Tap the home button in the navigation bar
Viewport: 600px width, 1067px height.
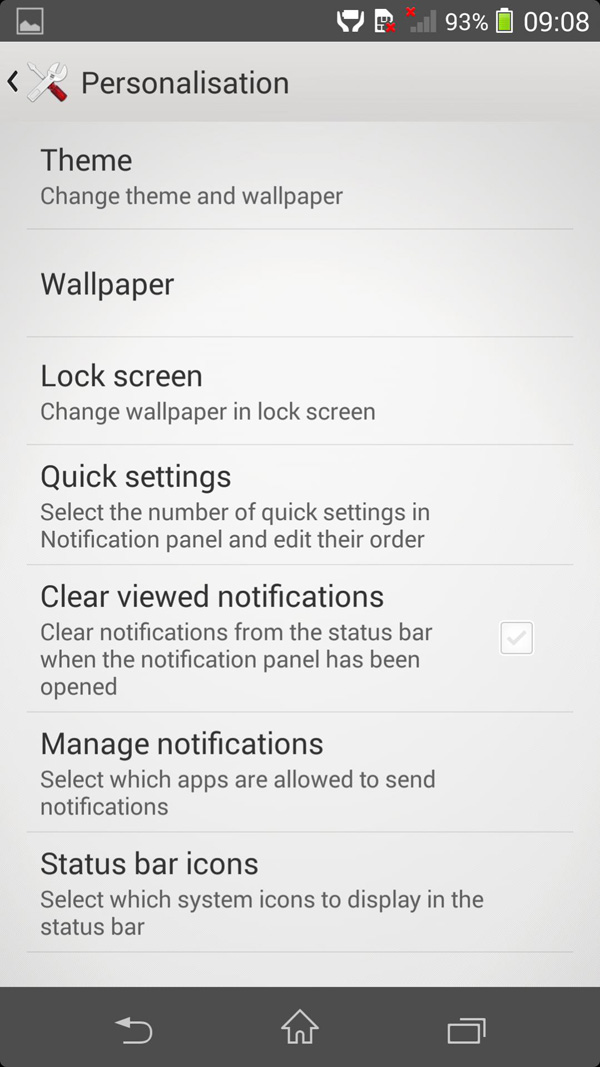(300, 1027)
